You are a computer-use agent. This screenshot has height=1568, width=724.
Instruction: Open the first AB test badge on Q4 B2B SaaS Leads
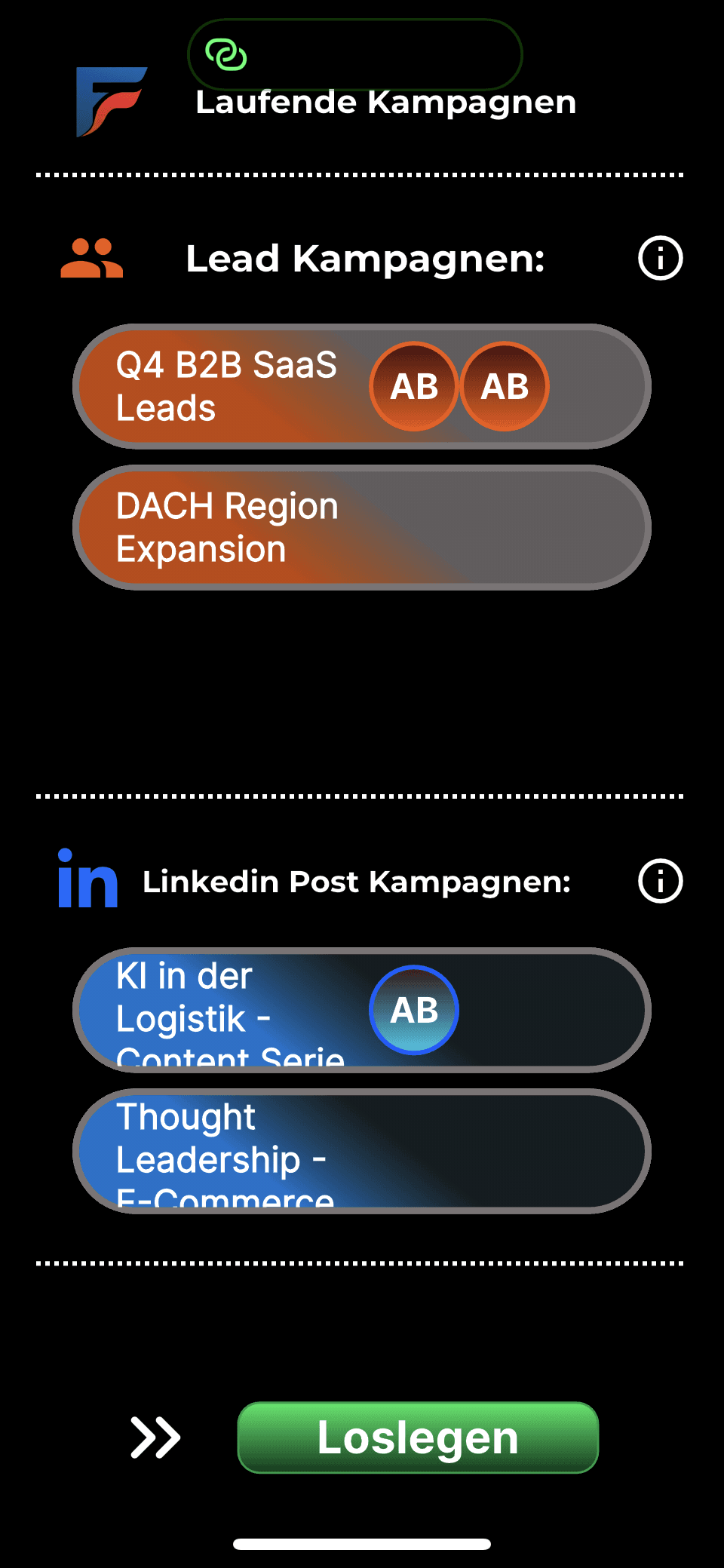pyautogui.click(x=414, y=386)
